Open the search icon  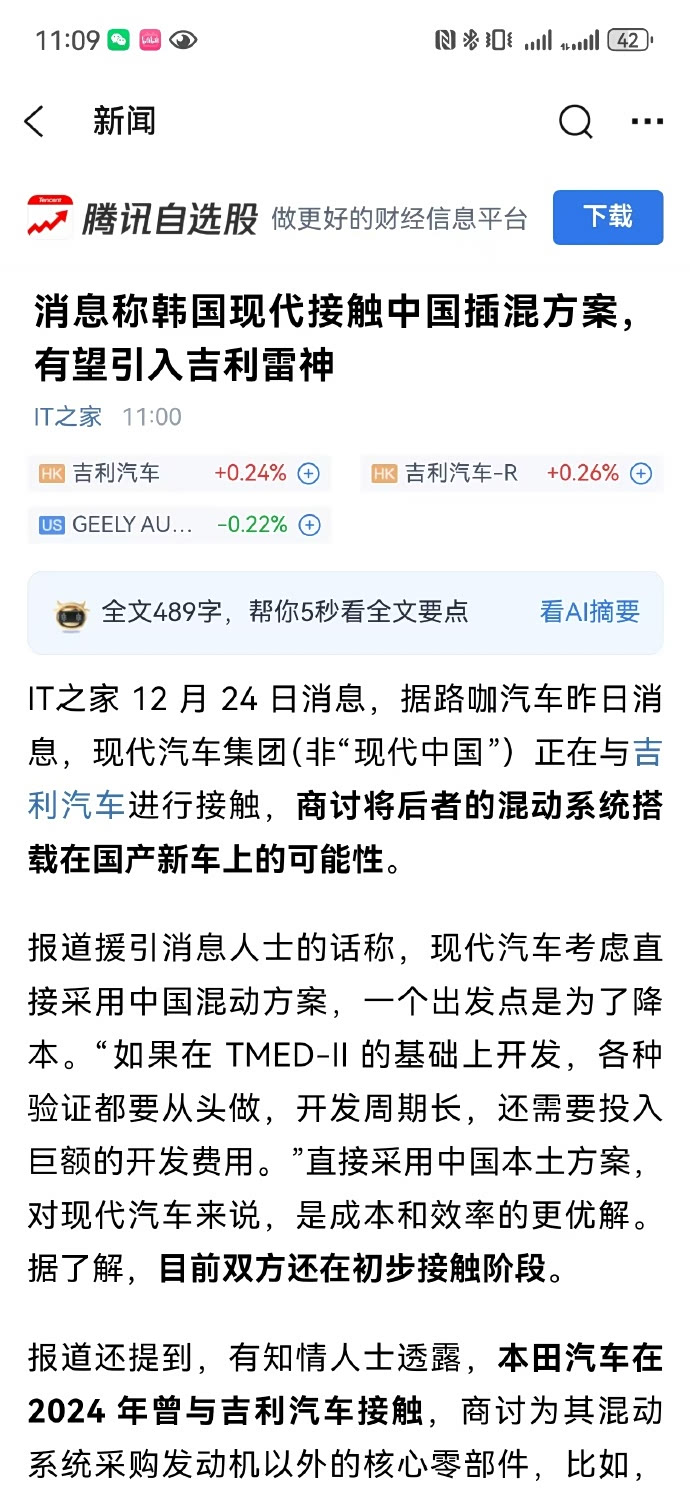[x=575, y=122]
